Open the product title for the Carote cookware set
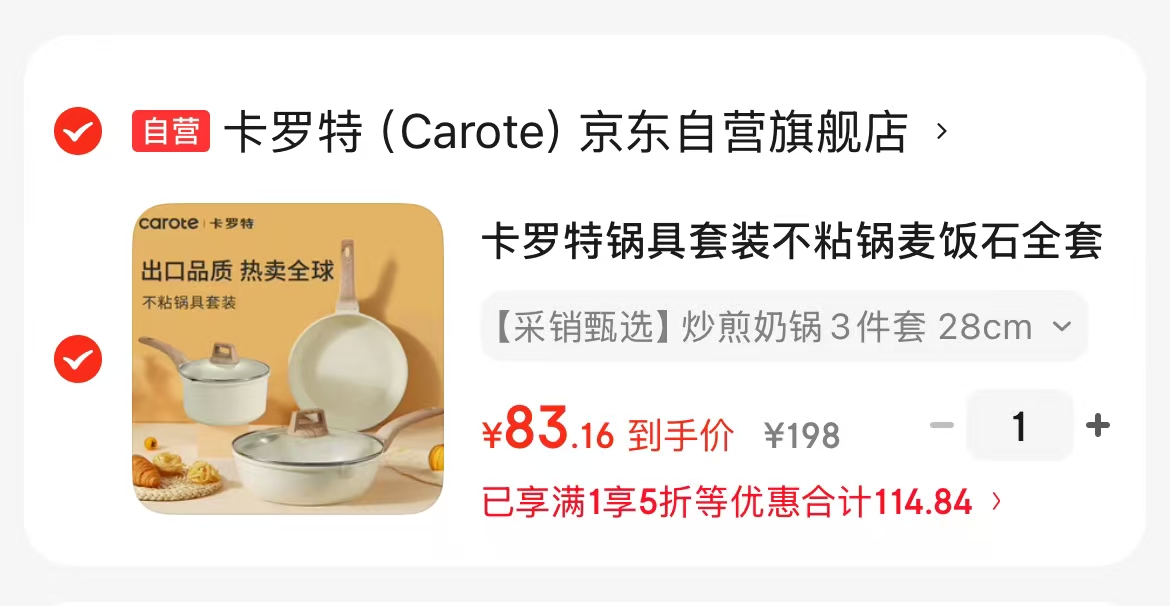Screen dimensions: 1170x606 [791, 243]
